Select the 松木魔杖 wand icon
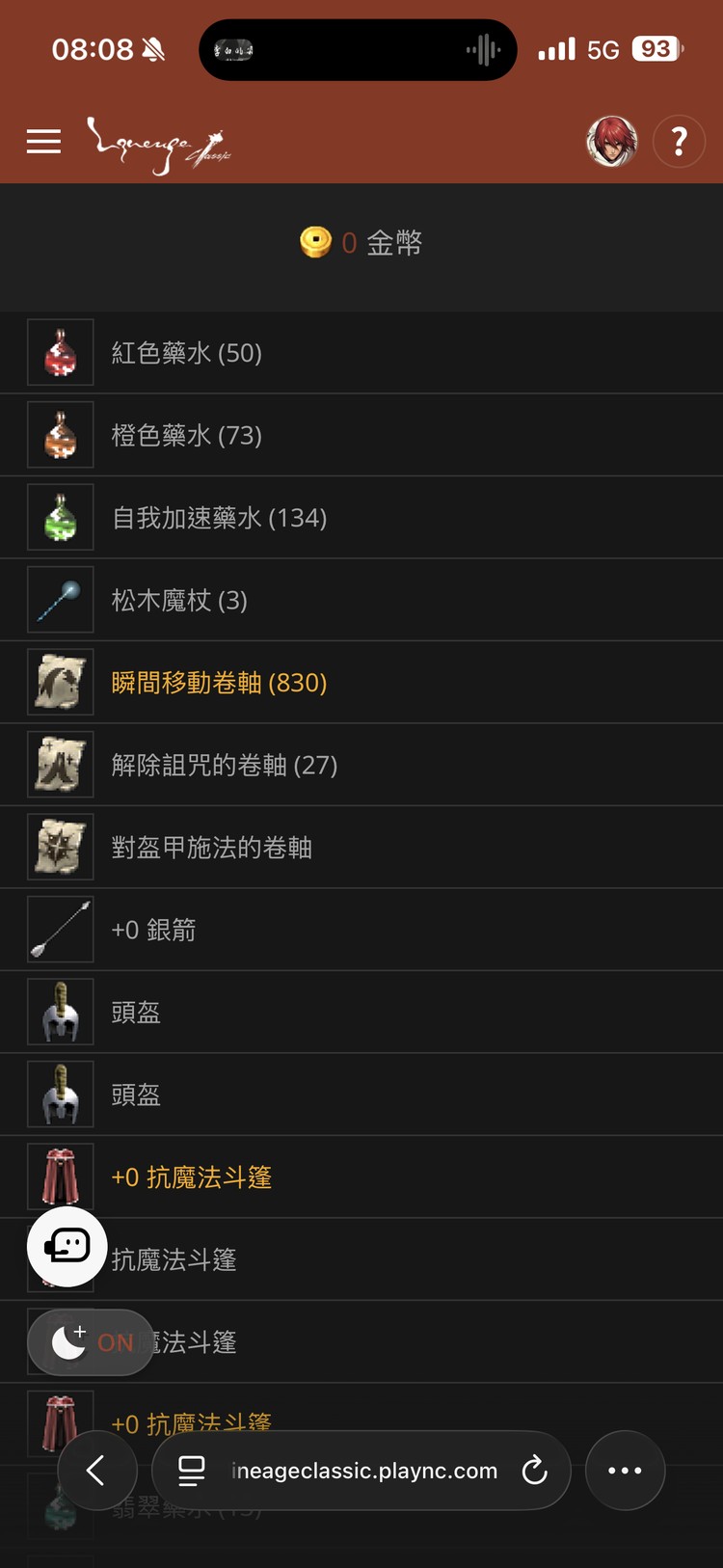 click(60, 599)
